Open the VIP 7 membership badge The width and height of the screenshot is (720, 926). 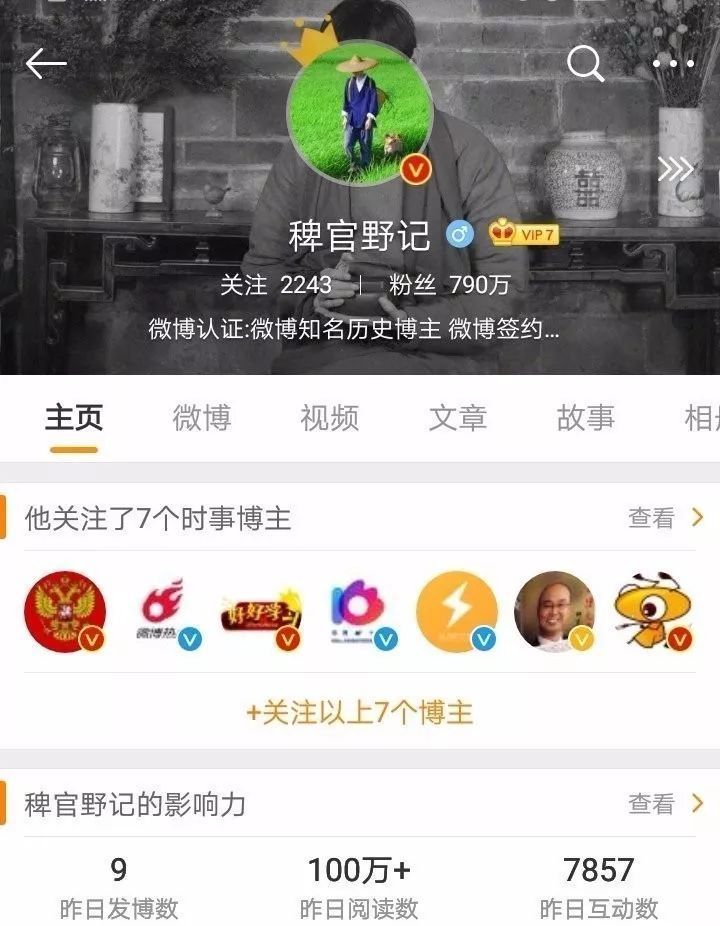pos(523,235)
